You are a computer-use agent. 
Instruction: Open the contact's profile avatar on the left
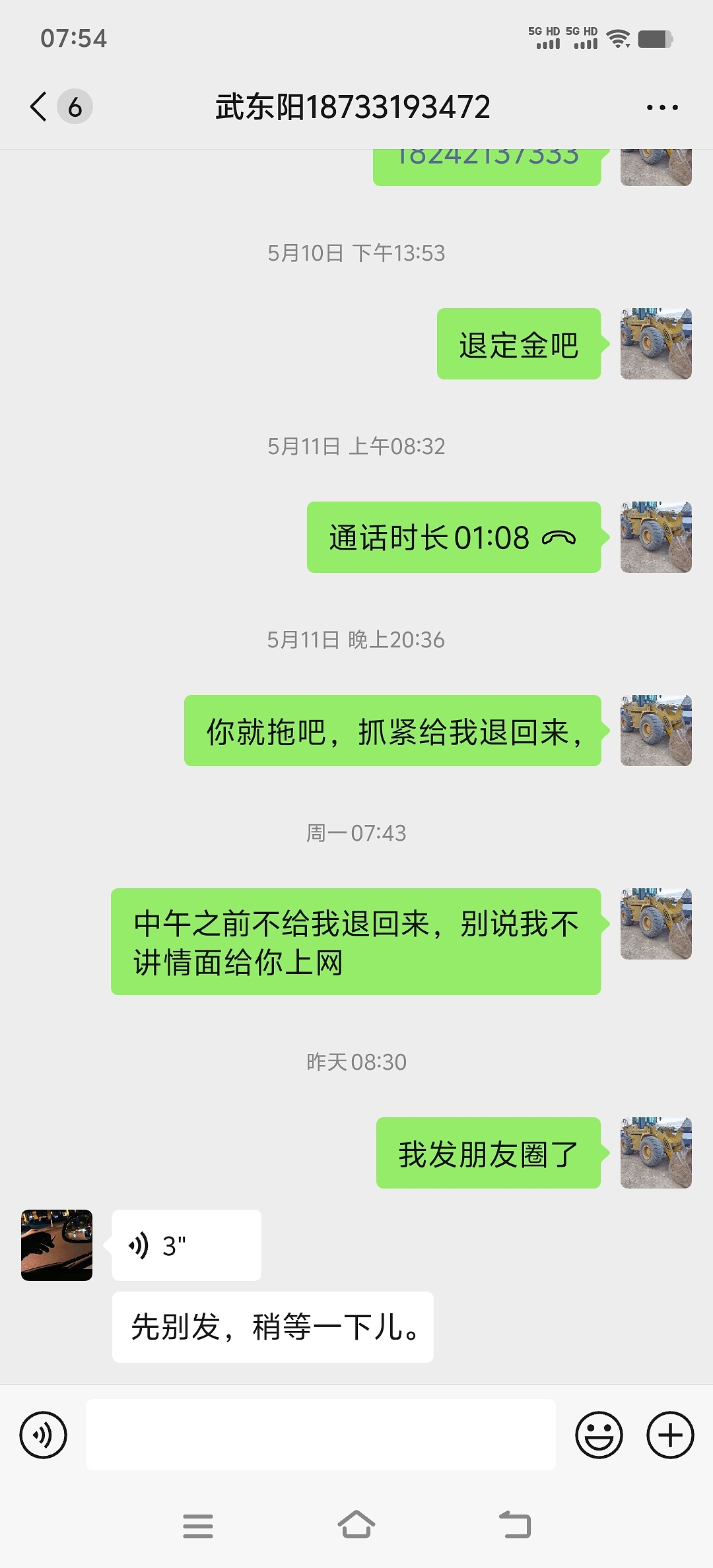click(57, 1245)
